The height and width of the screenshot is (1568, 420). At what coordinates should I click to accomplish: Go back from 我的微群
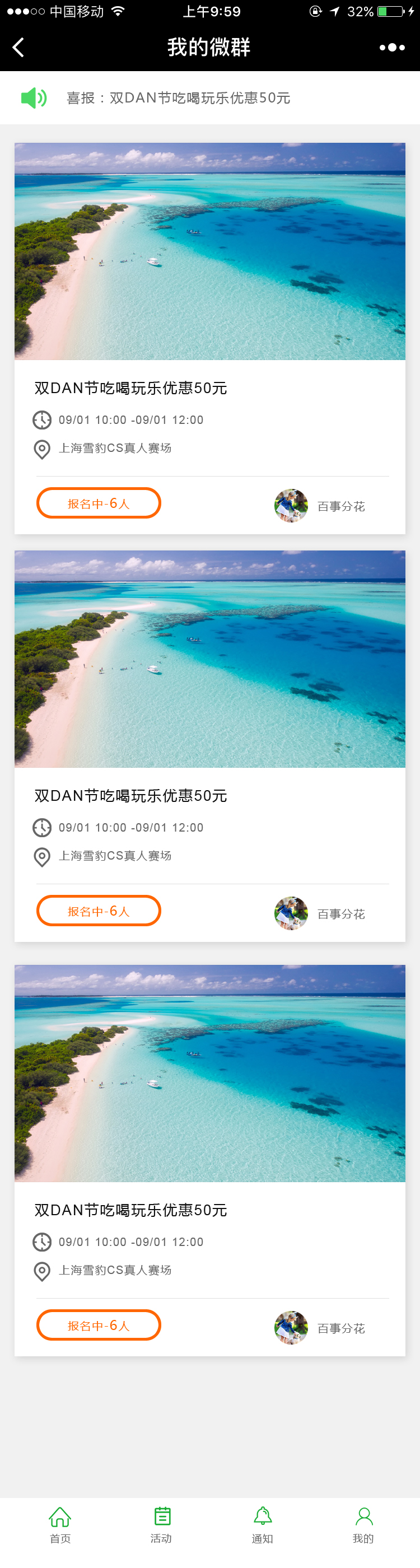[x=18, y=47]
